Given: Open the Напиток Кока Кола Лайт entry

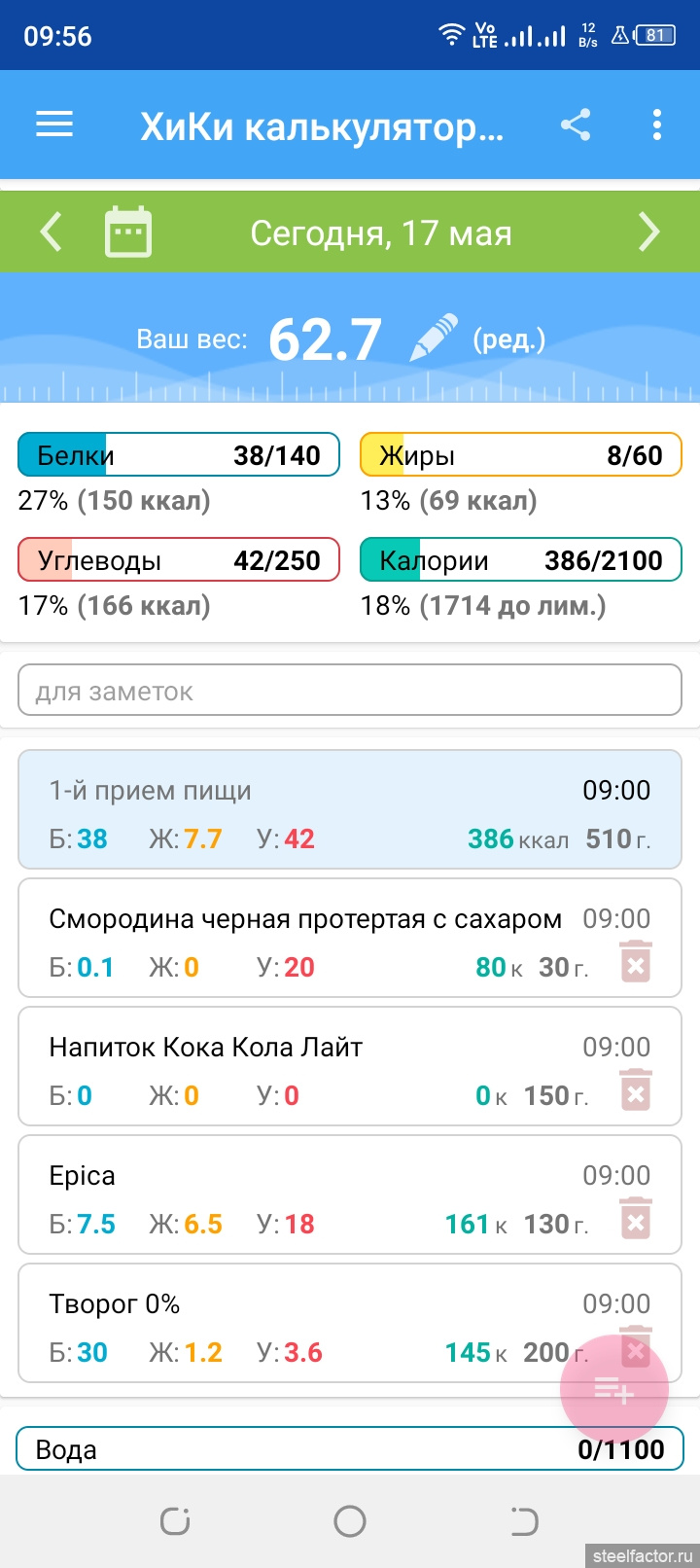Looking at the screenshot, I should pyautogui.click(x=311, y=1067).
